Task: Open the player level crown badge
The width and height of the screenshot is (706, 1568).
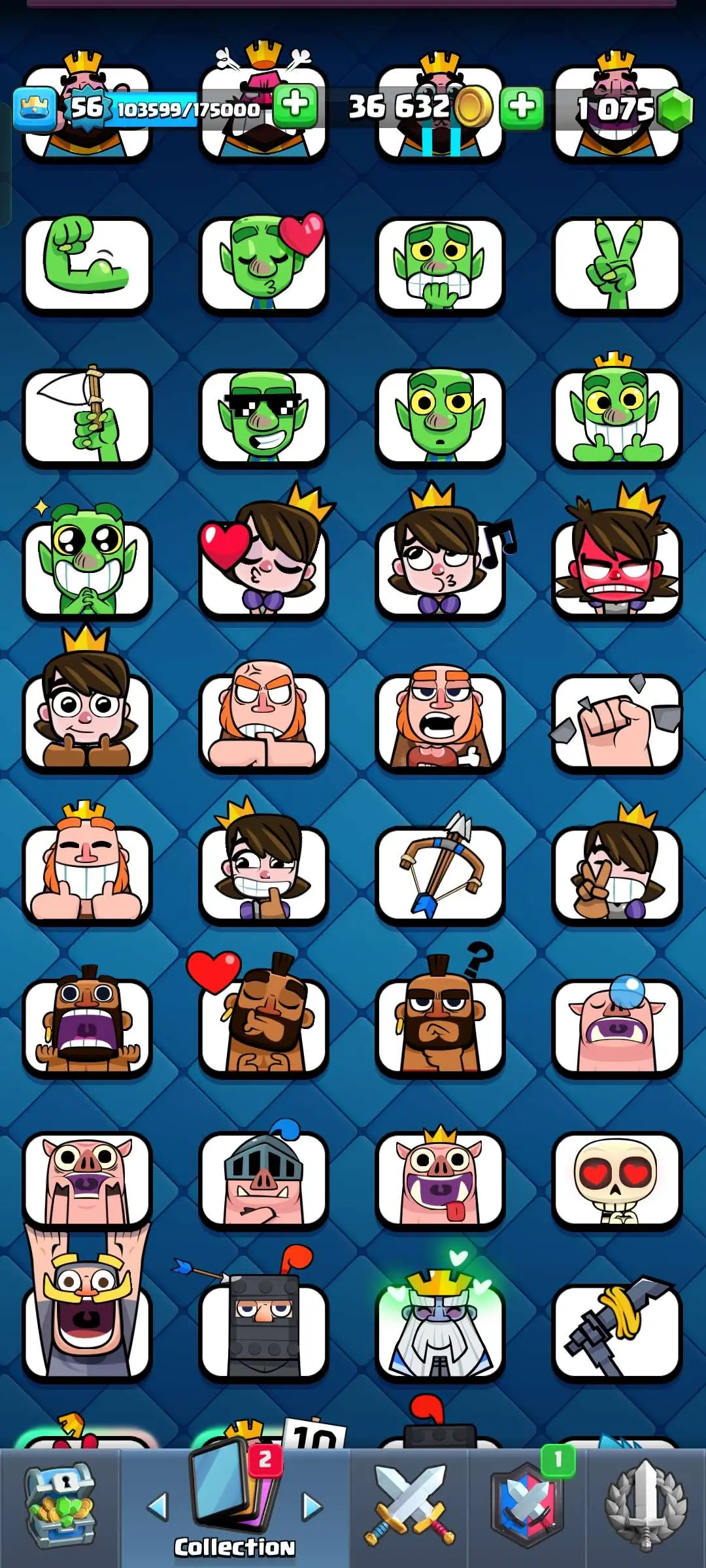Action: (35, 108)
